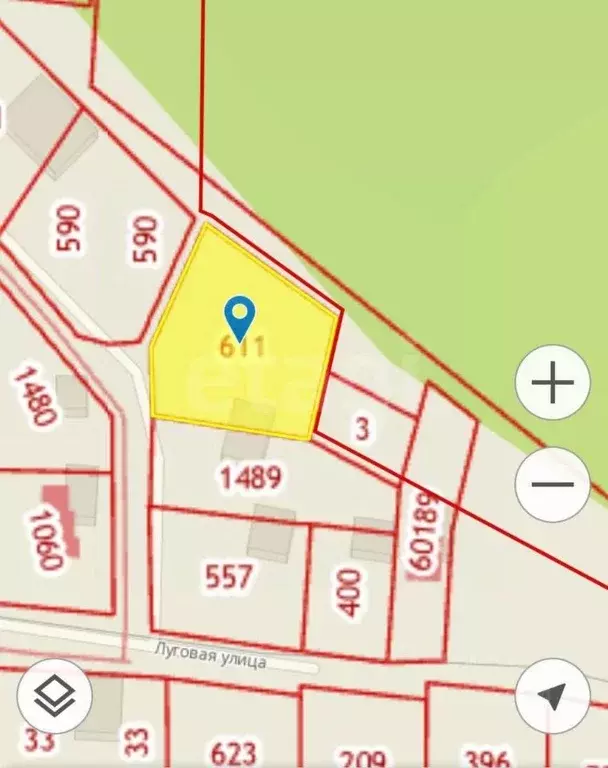Open the map layers selector
This screenshot has height=768, width=608.
pyautogui.click(x=55, y=695)
